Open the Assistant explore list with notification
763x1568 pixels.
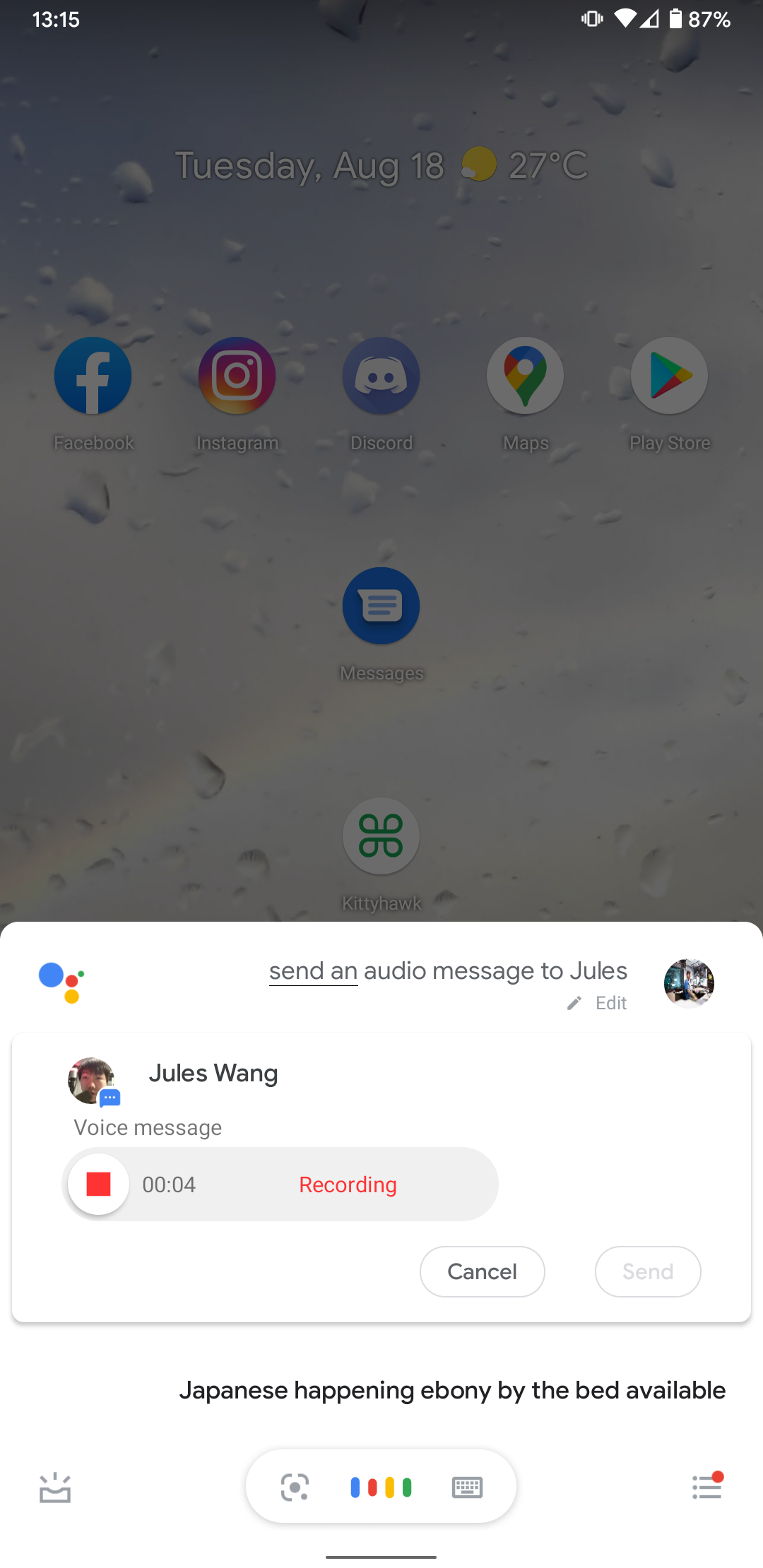tap(706, 1485)
